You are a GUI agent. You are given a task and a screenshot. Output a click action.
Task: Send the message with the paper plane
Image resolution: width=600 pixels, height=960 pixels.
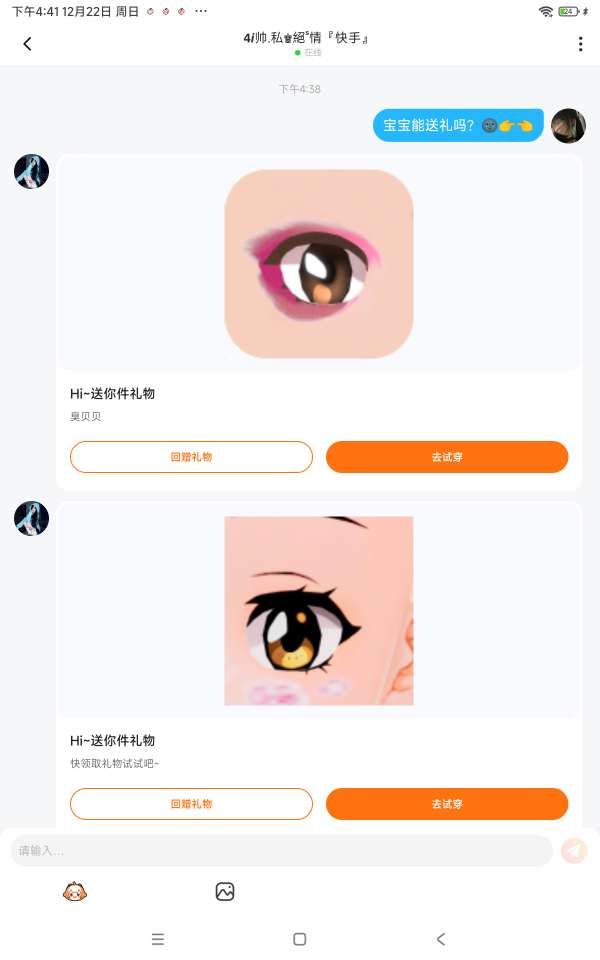click(x=574, y=851)
